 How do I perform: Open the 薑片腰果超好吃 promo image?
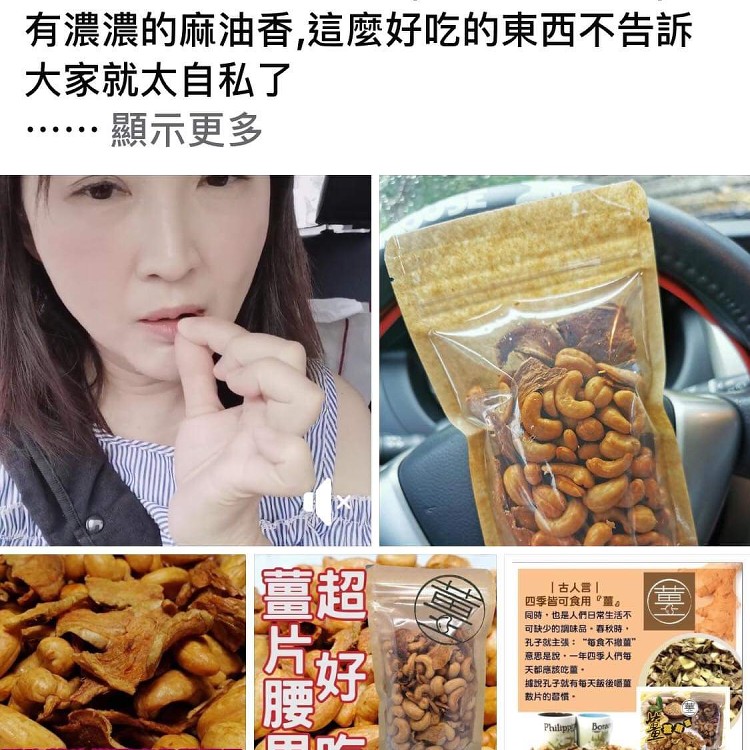pyautogui.click(x=375, y=652)
